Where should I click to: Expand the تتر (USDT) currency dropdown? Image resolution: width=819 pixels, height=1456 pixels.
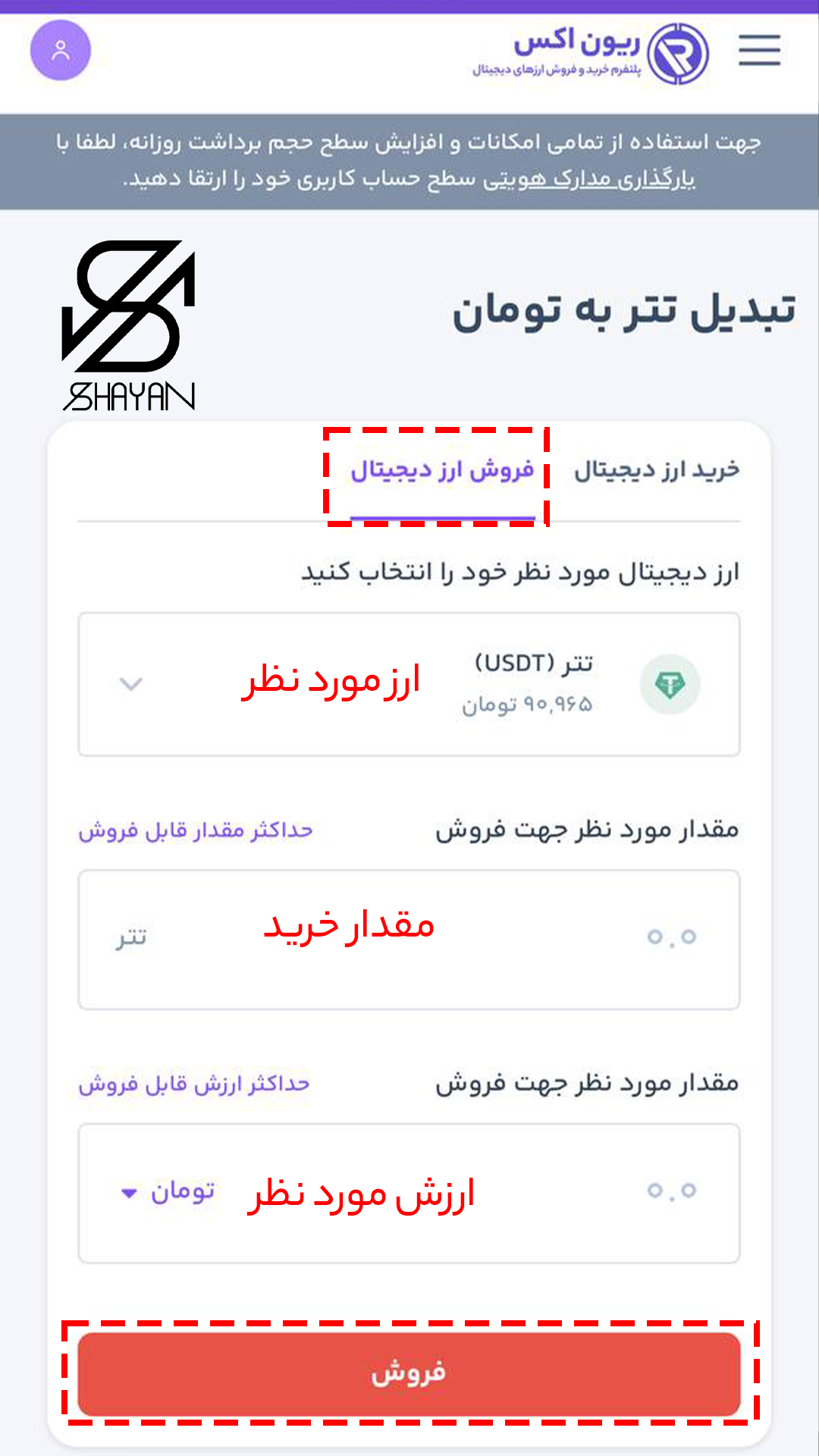[409, 684]
